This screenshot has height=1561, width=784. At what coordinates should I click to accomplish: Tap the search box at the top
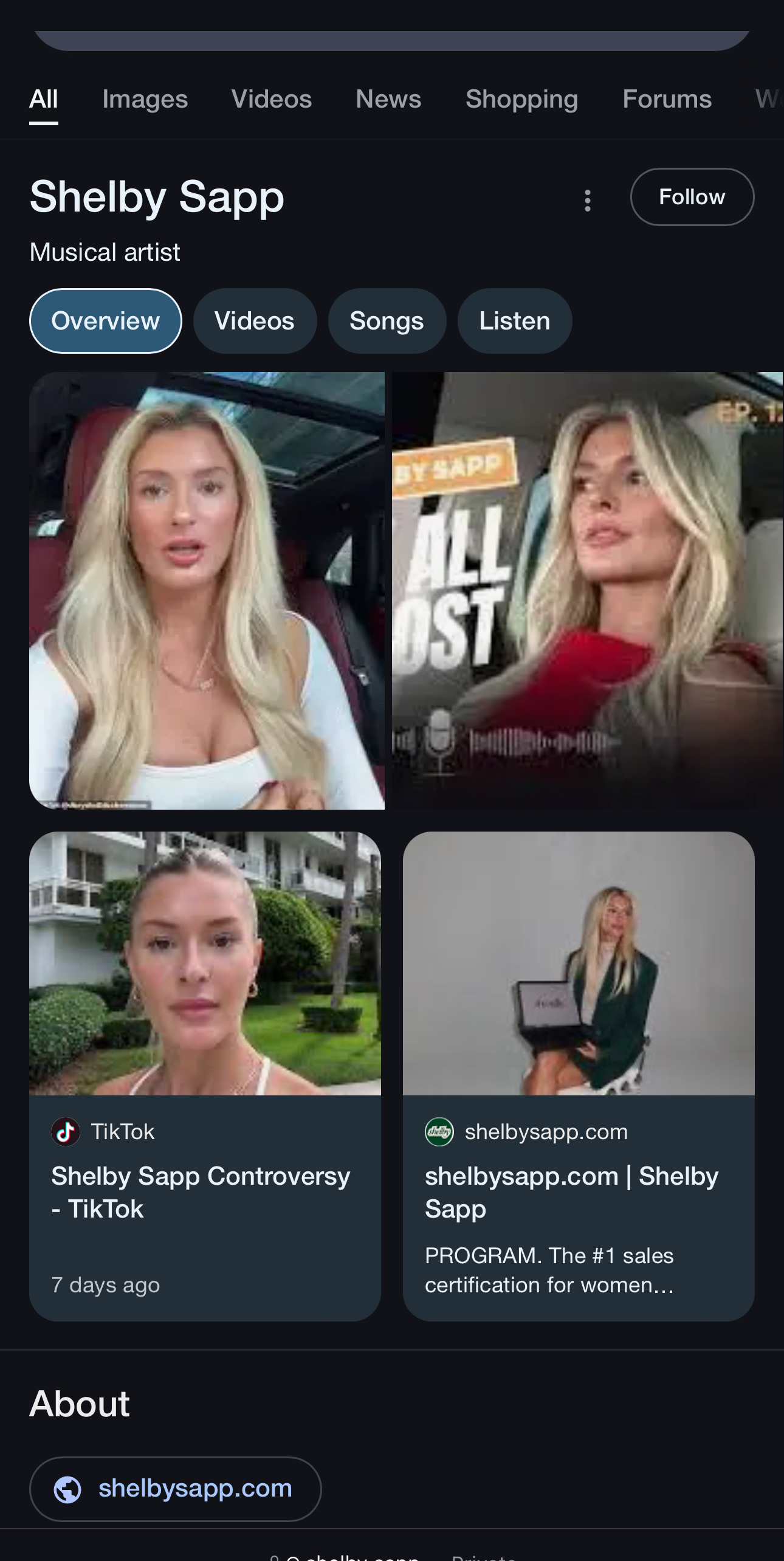point(391,40)
